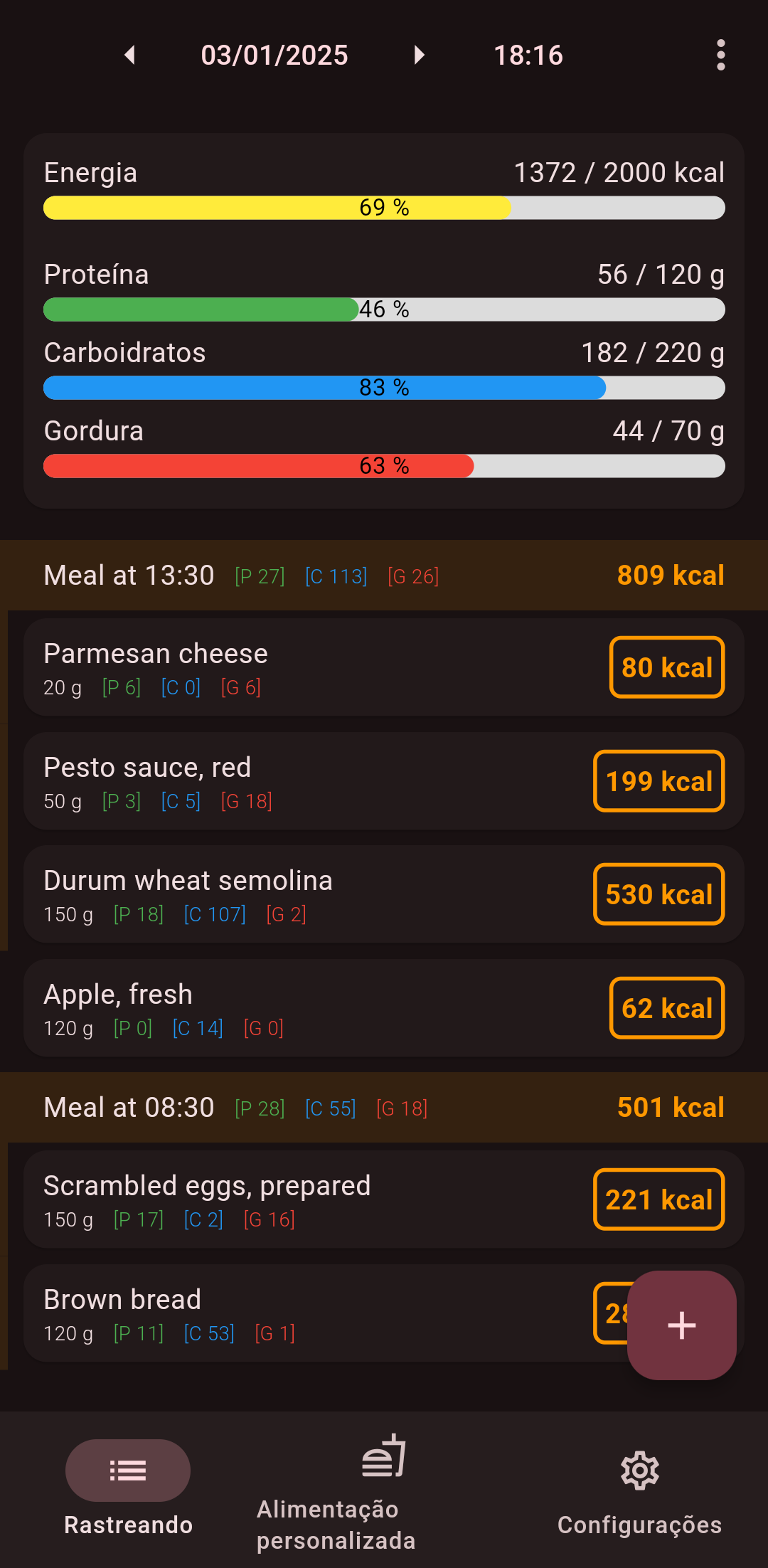Open the Apple, fresh entry
This screenshot has height=1568, width=768.
click(313, 1008)
